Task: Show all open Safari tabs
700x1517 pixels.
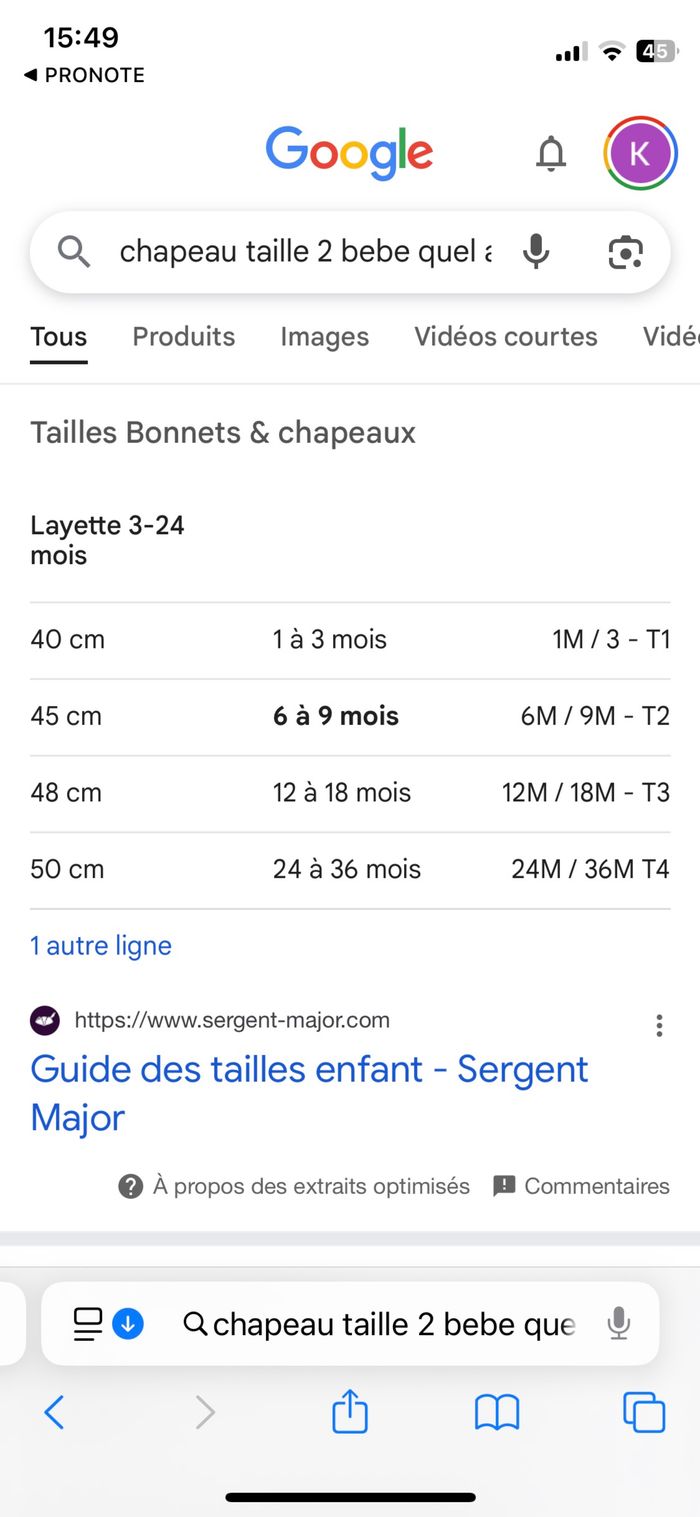Action: (644, 1413)
